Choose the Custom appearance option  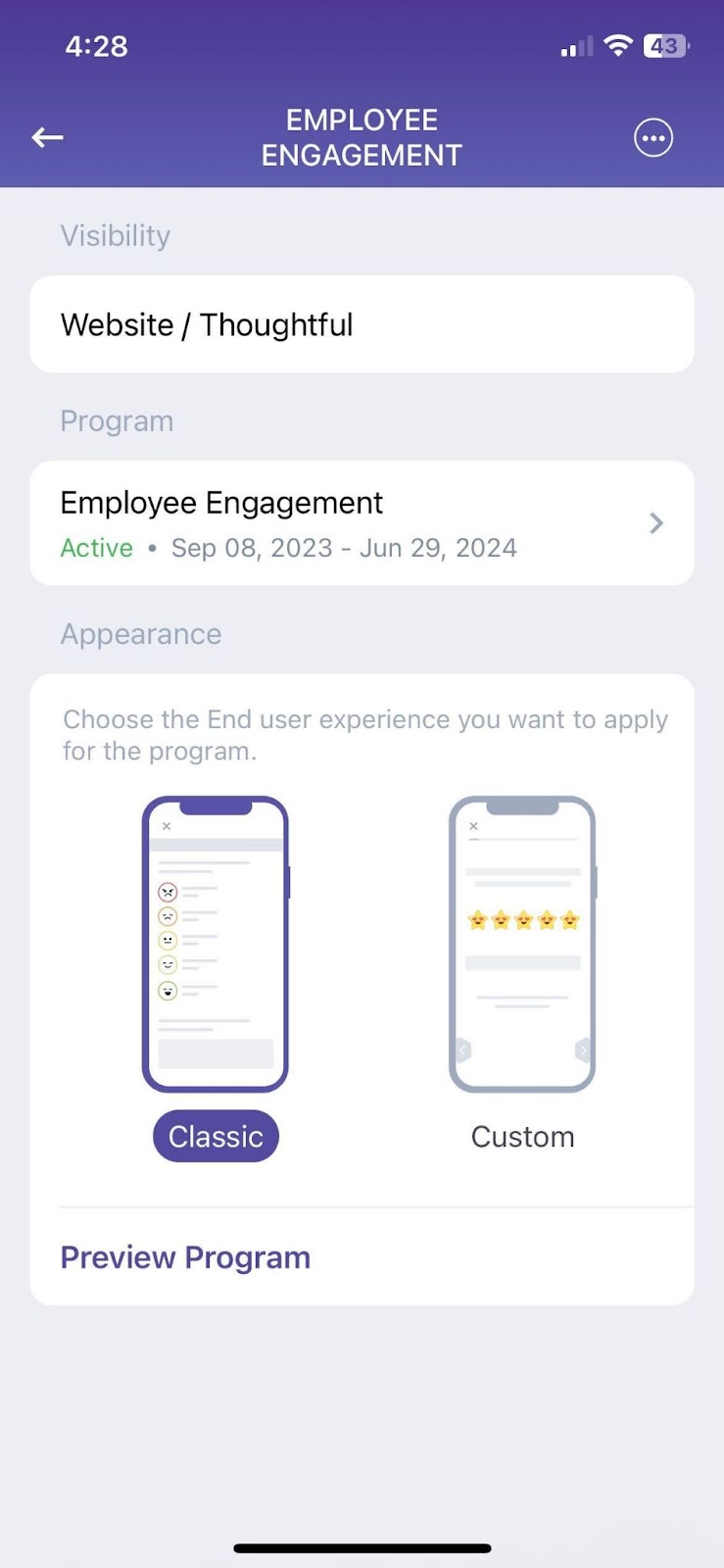[522, 1136]
